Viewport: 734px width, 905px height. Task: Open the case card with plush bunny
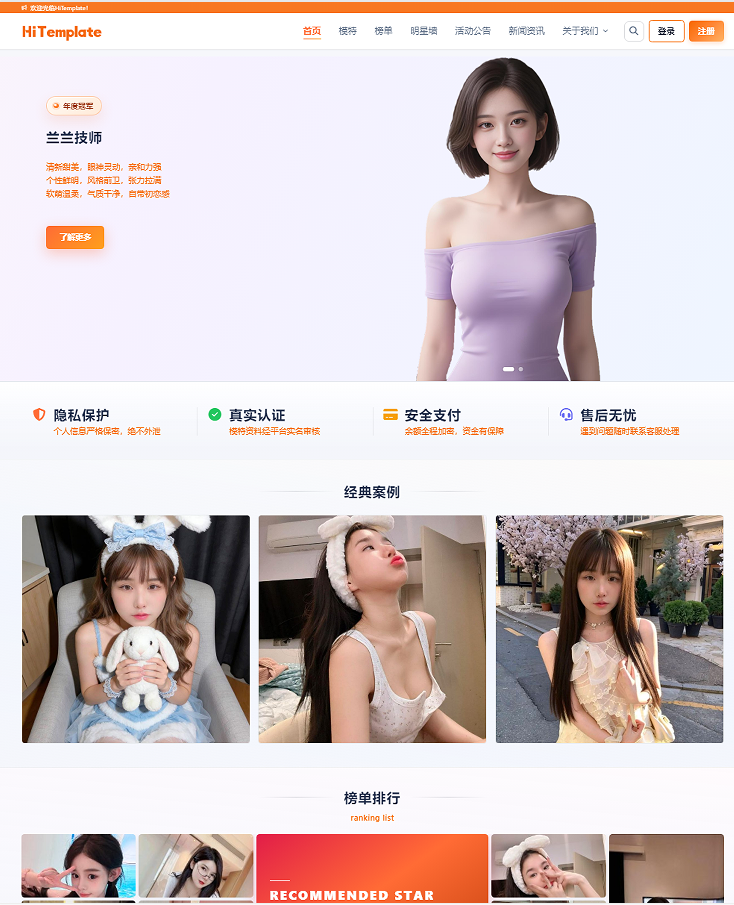pos(136,628)
